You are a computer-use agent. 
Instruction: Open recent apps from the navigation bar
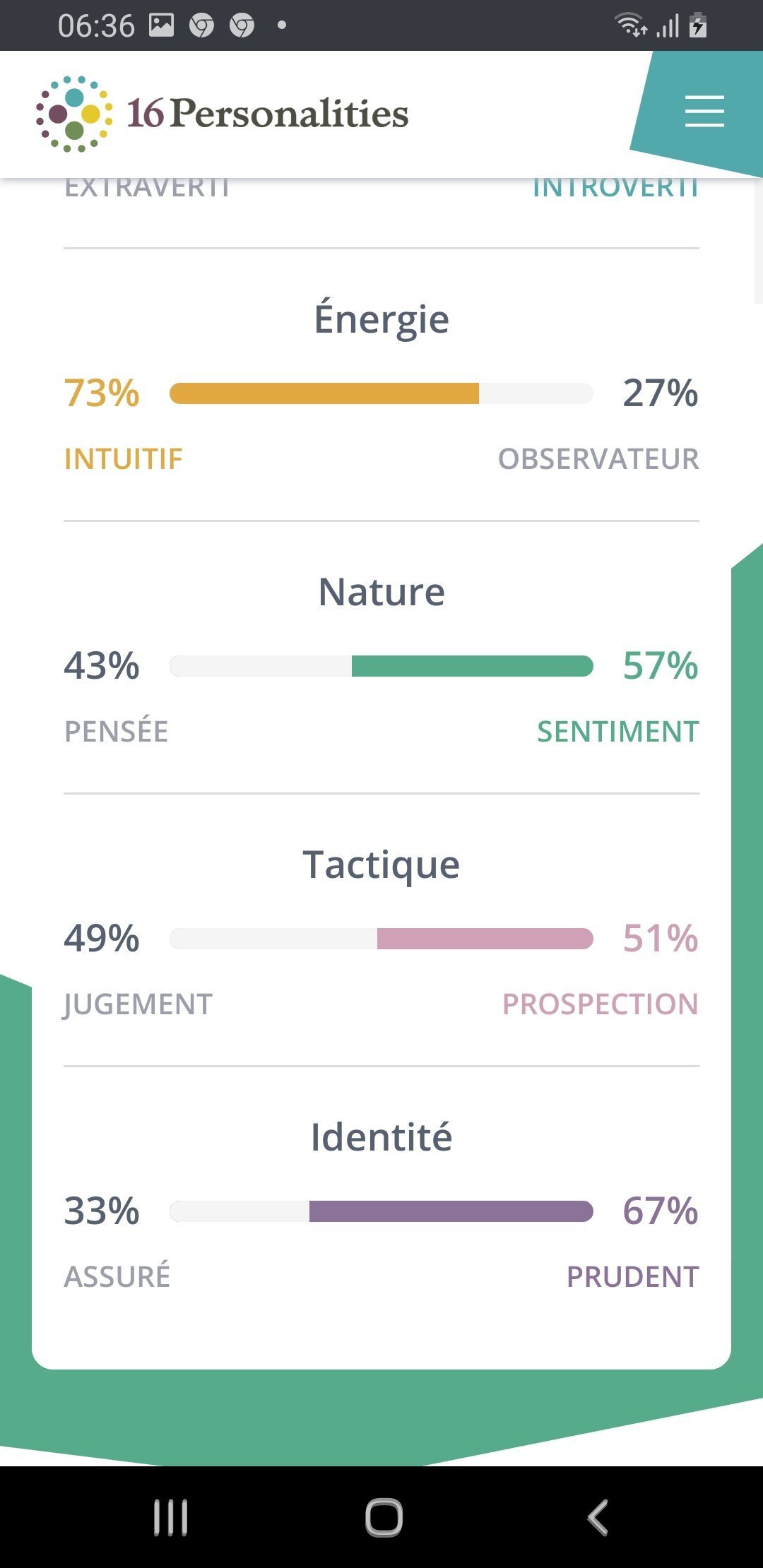coord(171,1517)
